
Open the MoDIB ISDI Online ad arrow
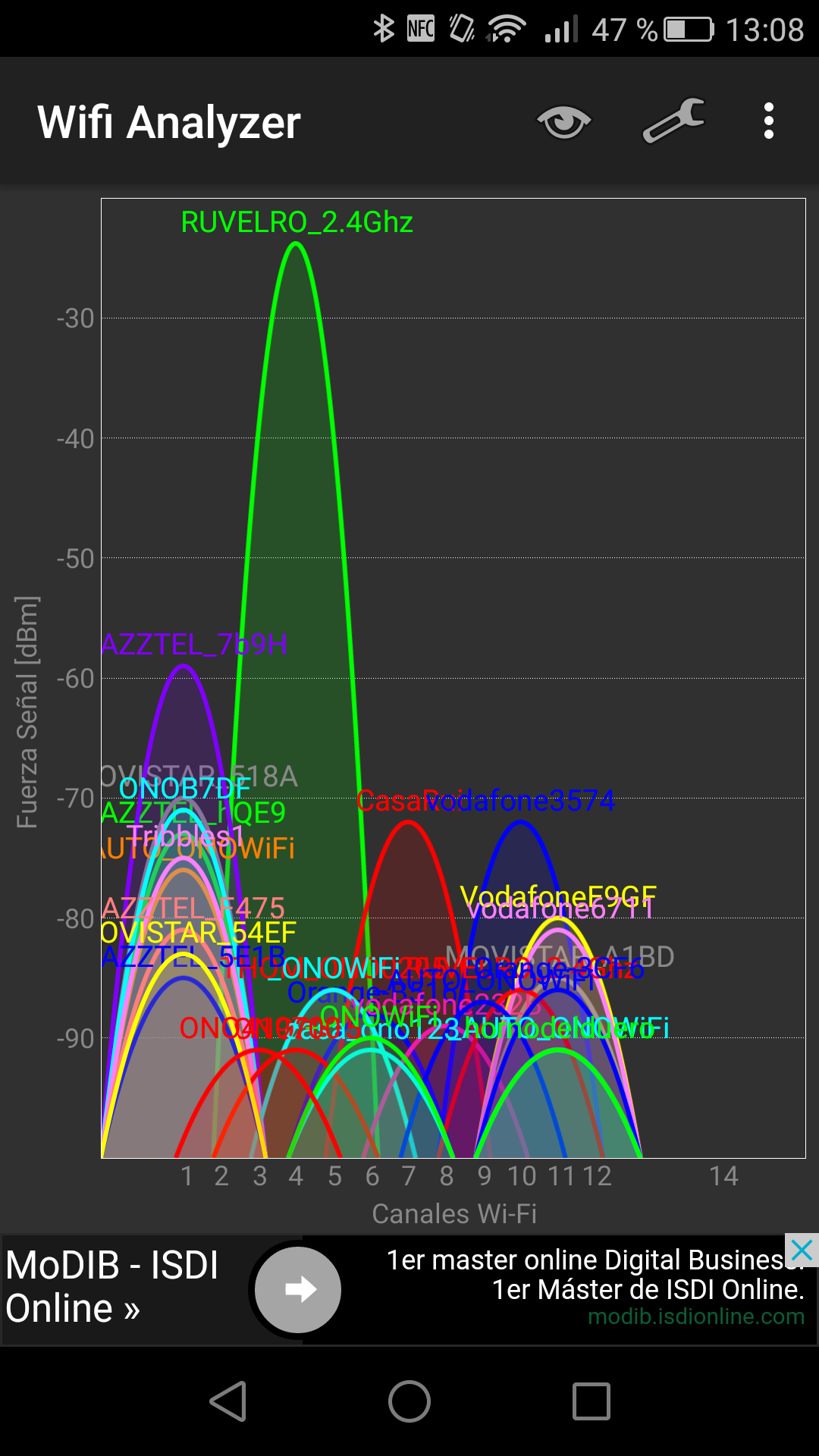pos(297,1289)
